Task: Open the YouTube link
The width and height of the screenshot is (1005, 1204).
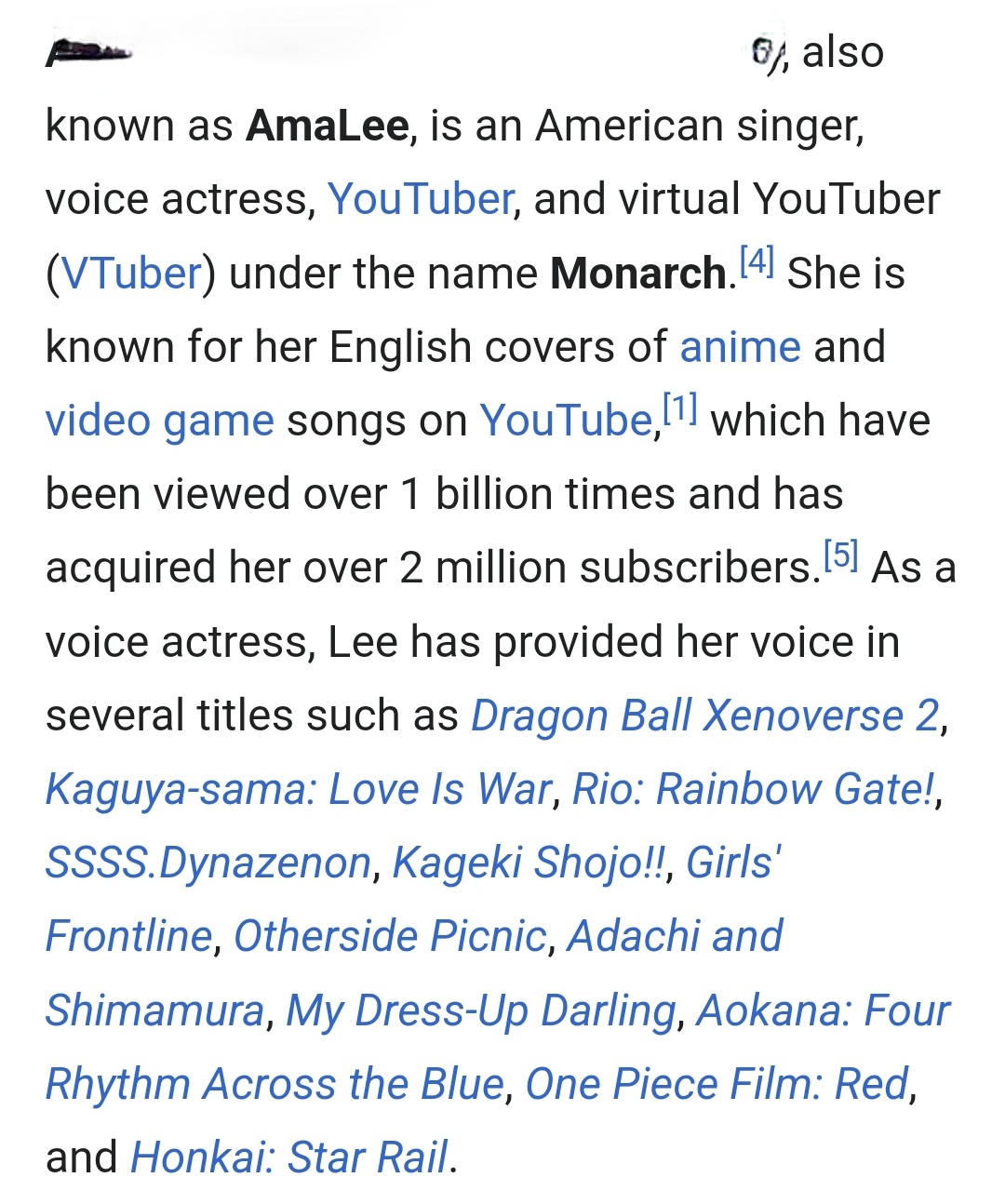Action: tap(566, 421)
